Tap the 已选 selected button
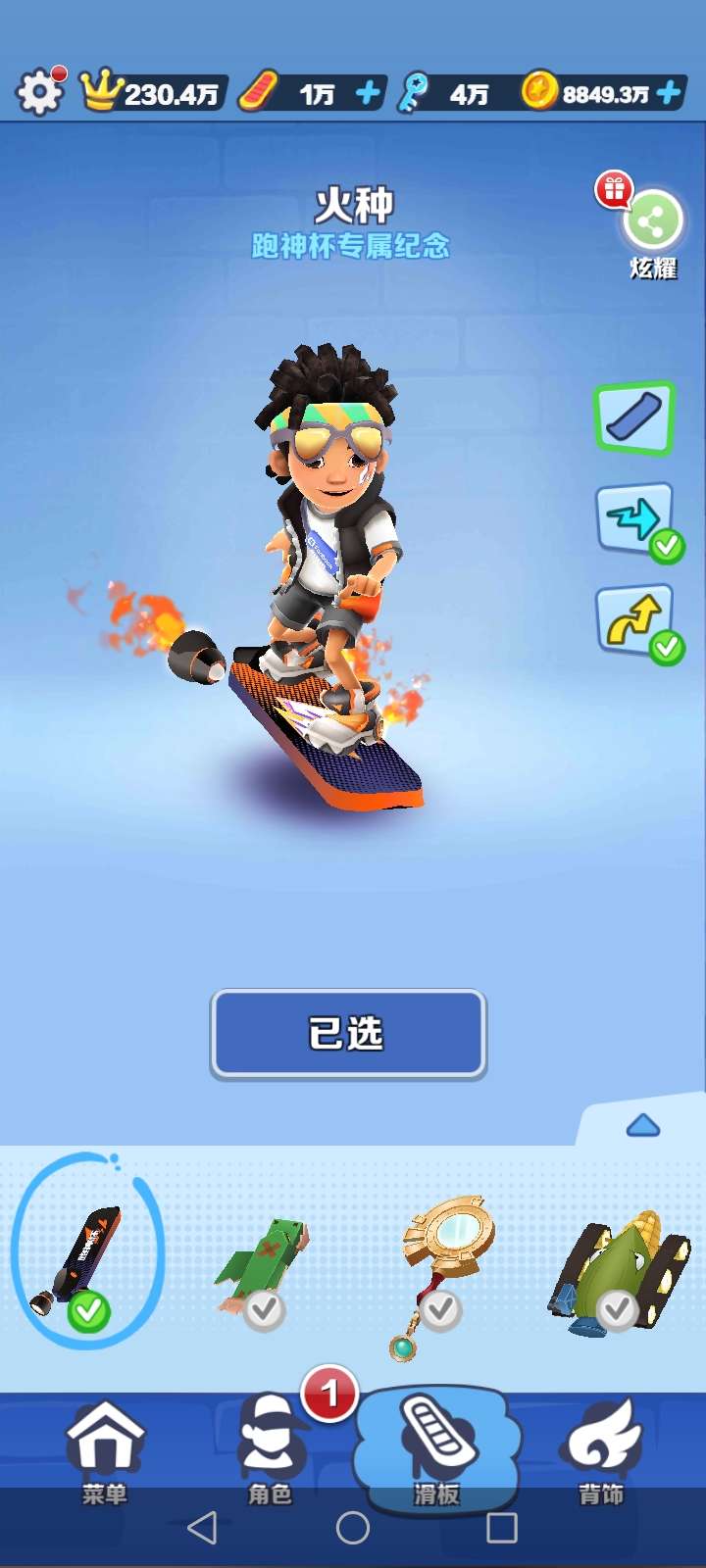This screenshot has width=706, height=1568. point(348,1034)
